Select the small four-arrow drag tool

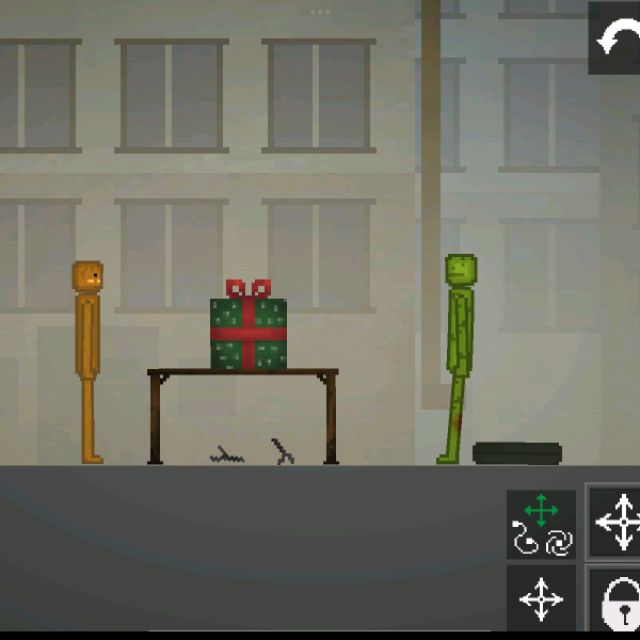click(x=541, y=599)
